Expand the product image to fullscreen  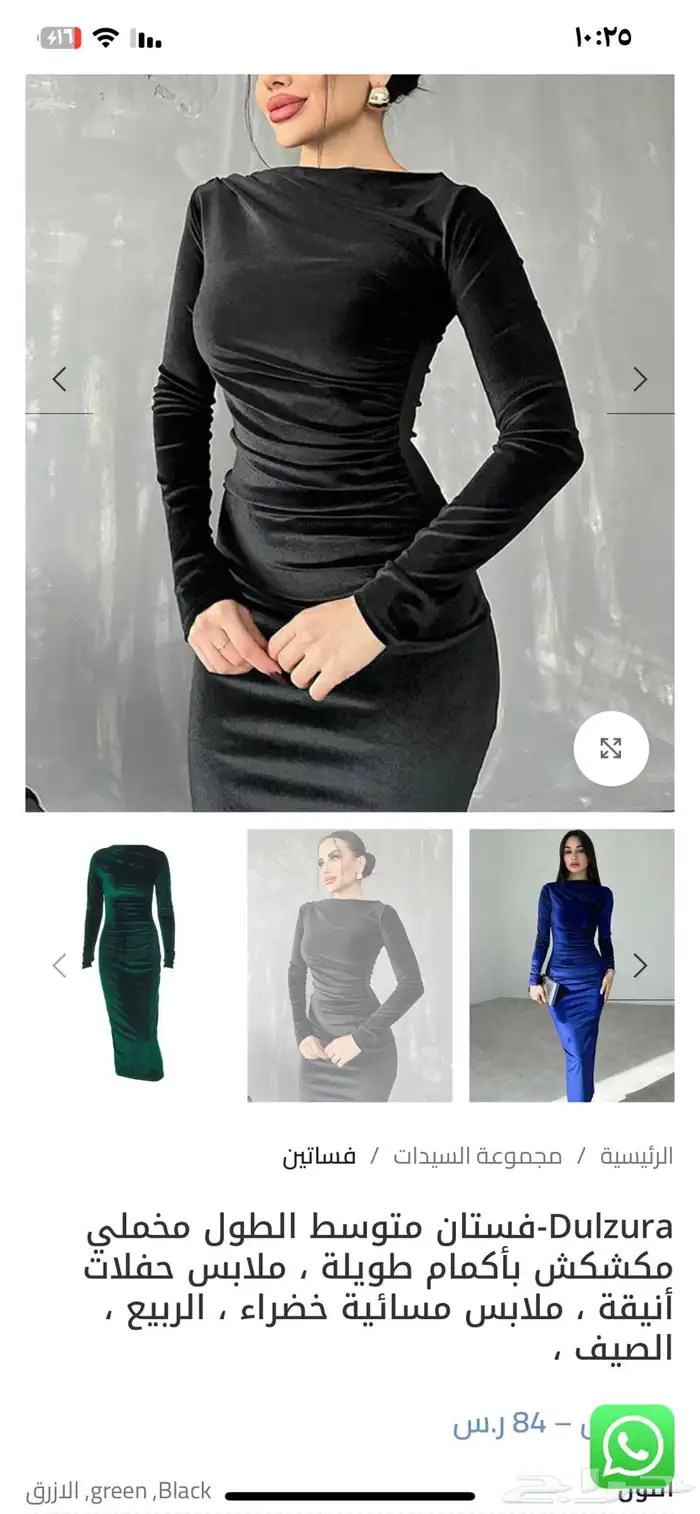pos(611,748)
